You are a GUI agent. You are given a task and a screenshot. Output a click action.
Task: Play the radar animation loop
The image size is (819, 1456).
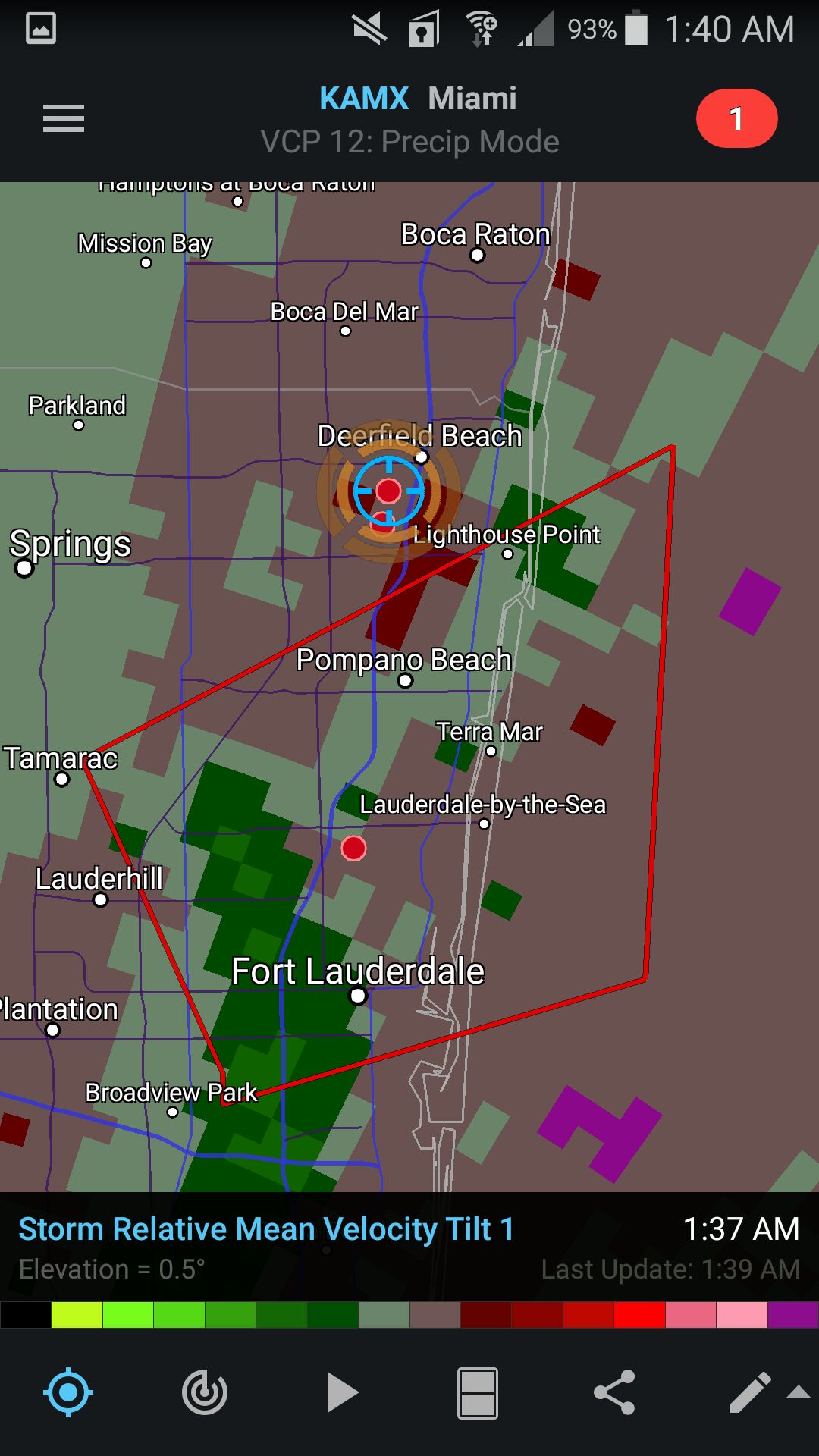coord(341,1392)
